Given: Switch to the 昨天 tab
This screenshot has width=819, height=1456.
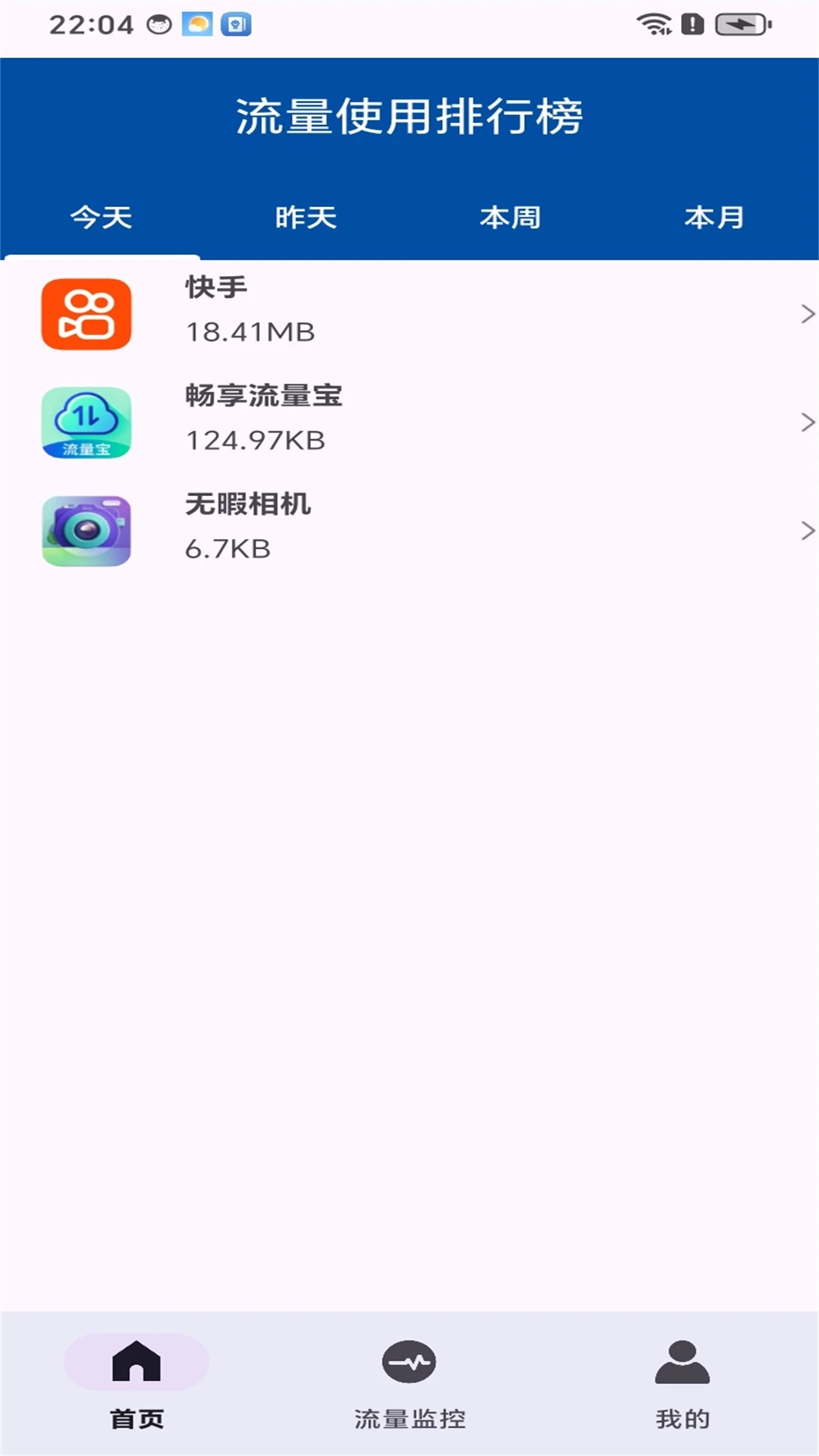Looking at the screenshot, I should point(306,218).
